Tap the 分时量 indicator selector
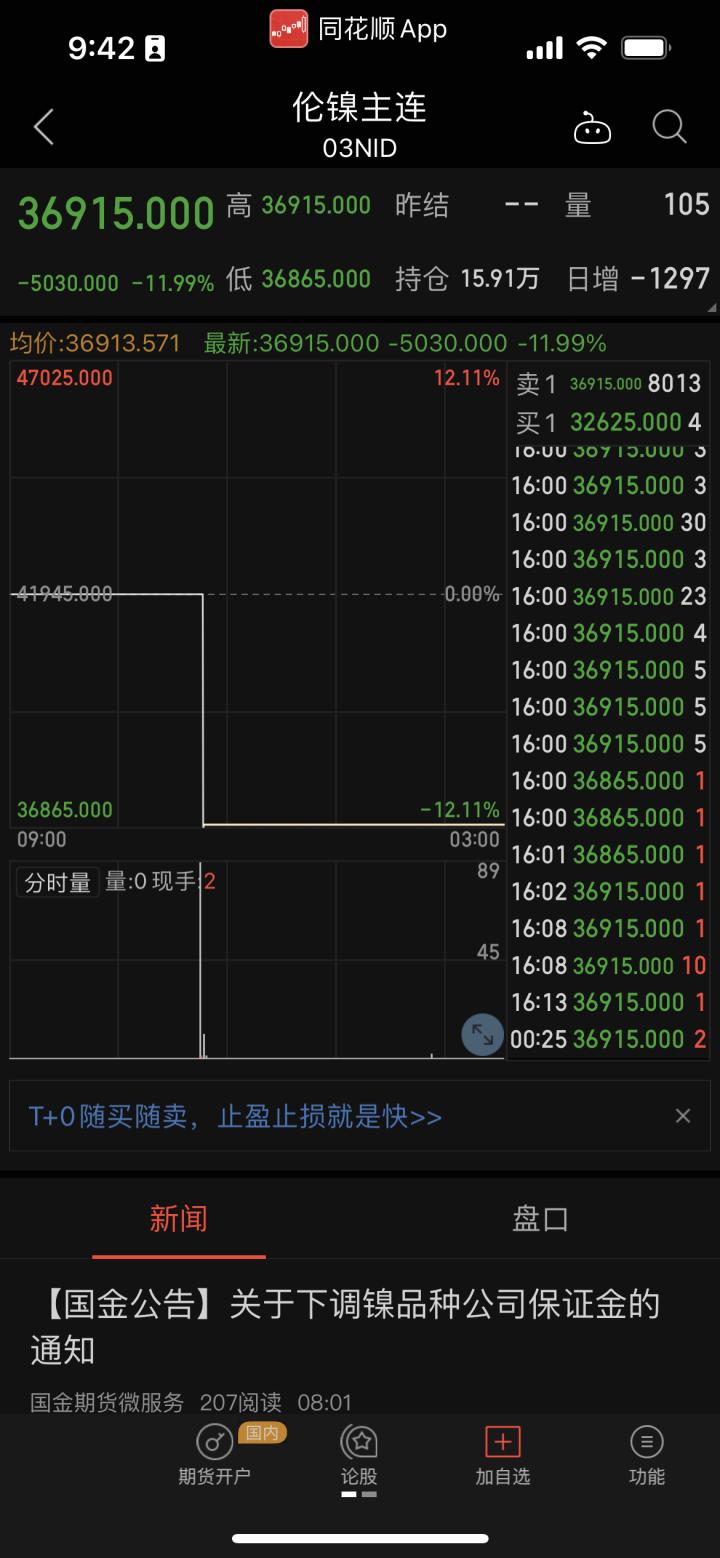The height and width of the screenshot is (1558, 720). click(x=57, y=882)
